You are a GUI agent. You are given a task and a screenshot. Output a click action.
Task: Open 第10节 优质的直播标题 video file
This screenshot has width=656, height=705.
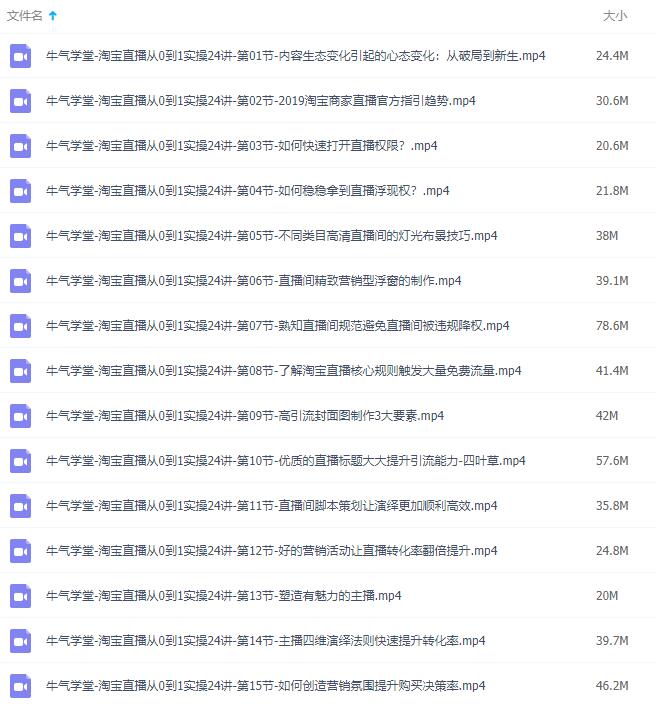(x=286, y=461)
